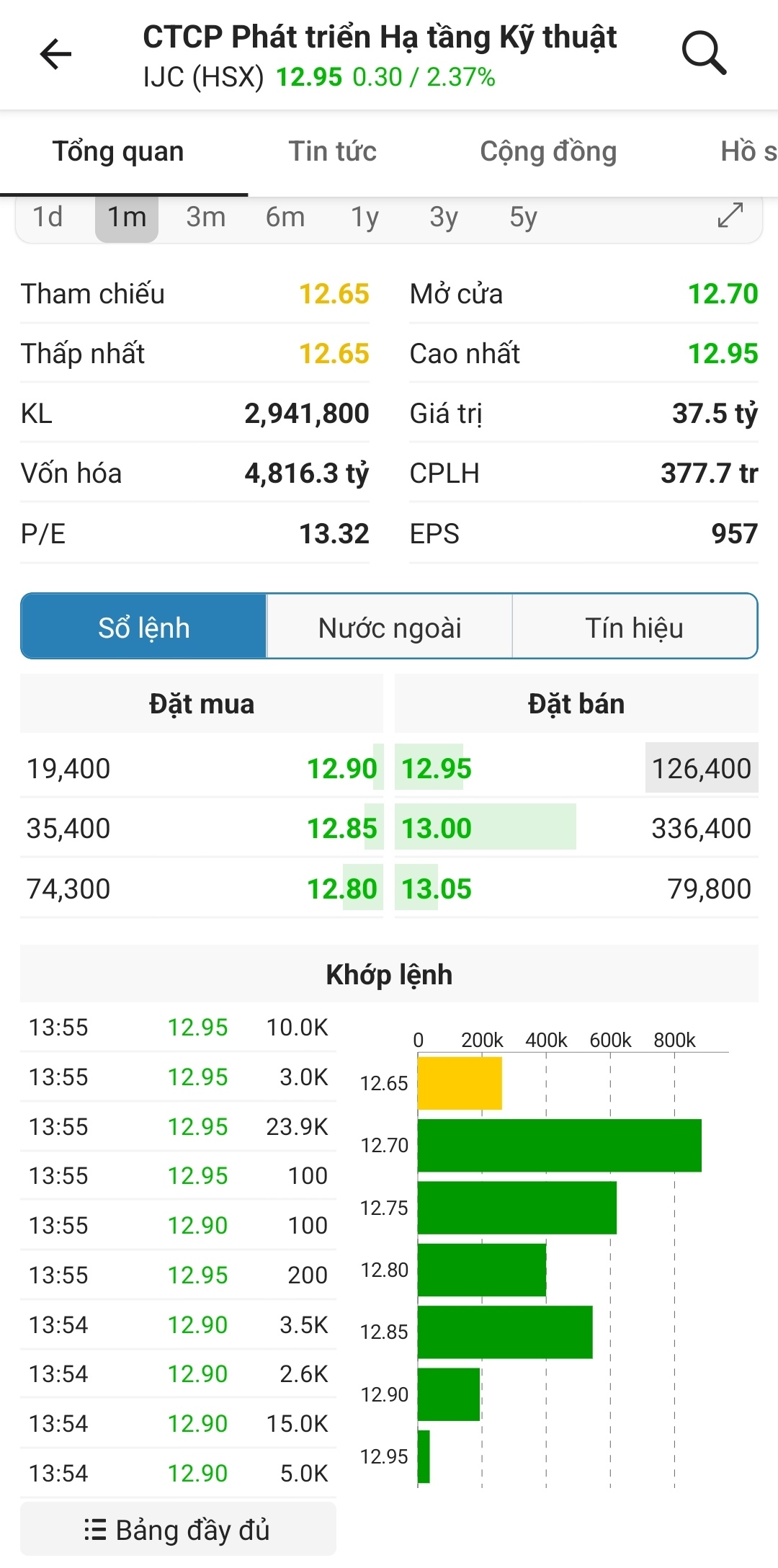Set chart range to 3y
The height and width of the screenshot is (1568, 778).
(444, 217)
